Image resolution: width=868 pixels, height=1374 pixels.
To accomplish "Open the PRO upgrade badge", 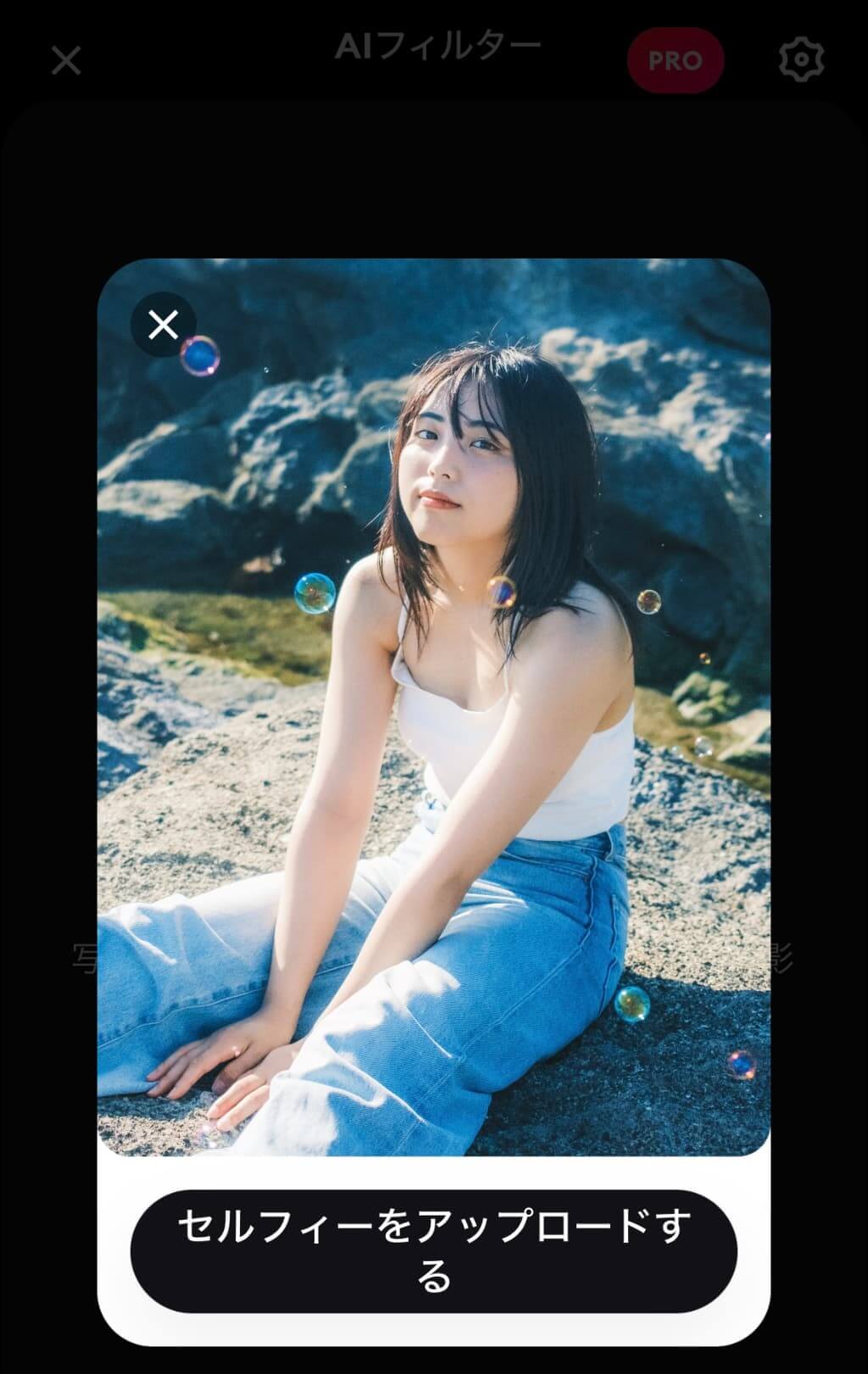I will pyautogui.click(x=675, y=60).
